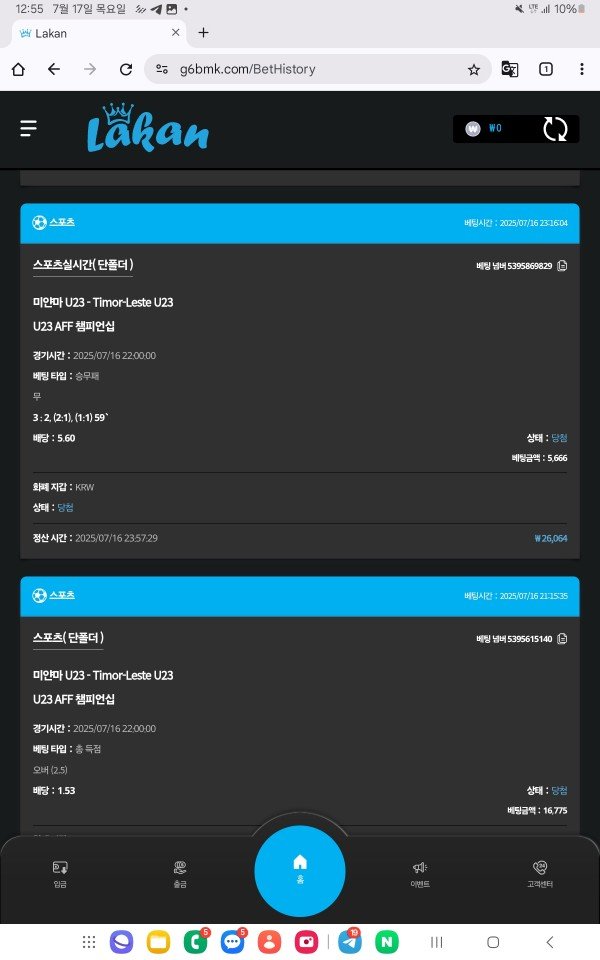The image size is (600, 960).
Task: Open the browser overflow menu
Action: coord(582,69)
